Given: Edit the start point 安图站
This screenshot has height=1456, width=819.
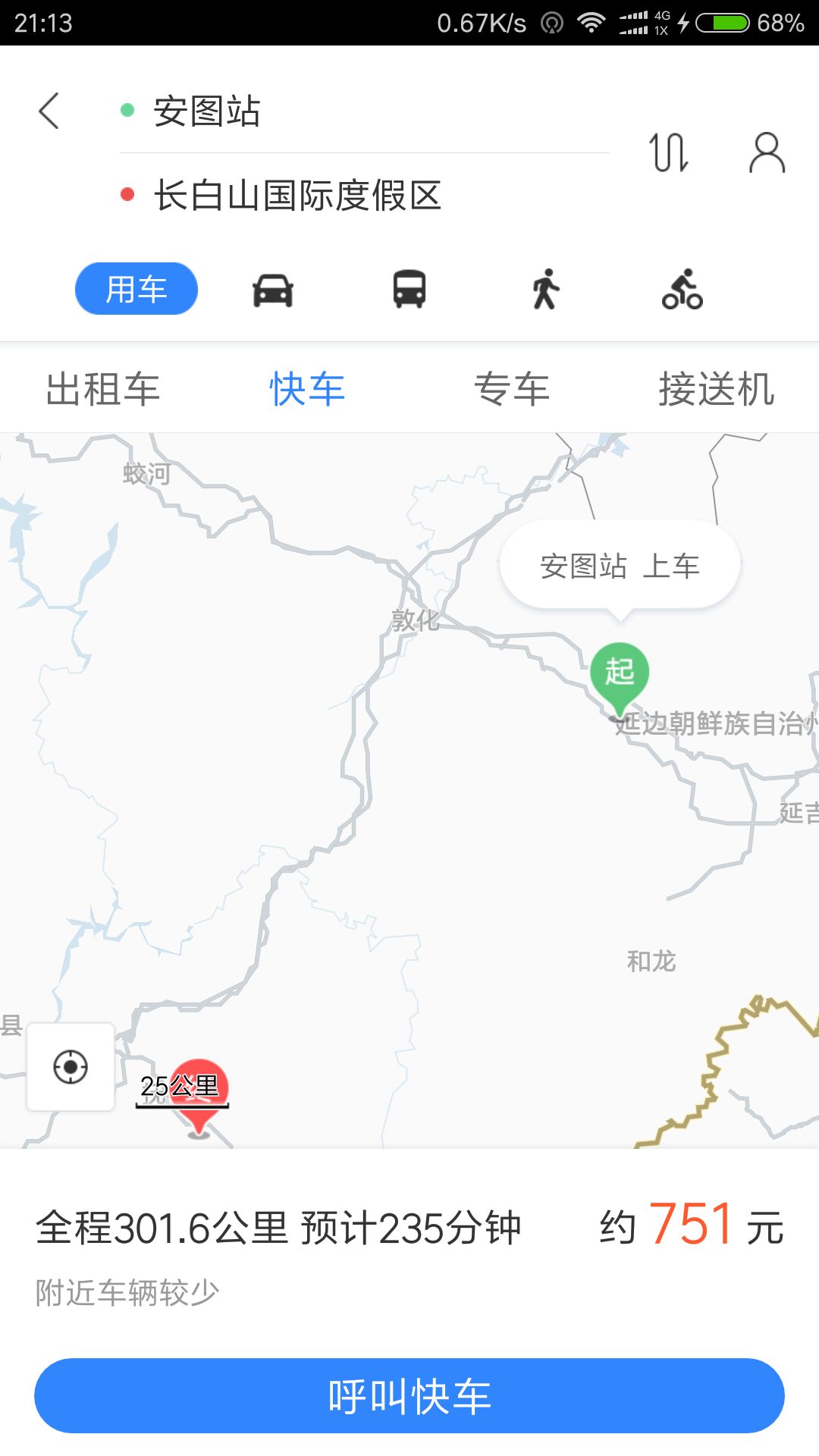Looking at the screenshot, I should pos(206,111).
